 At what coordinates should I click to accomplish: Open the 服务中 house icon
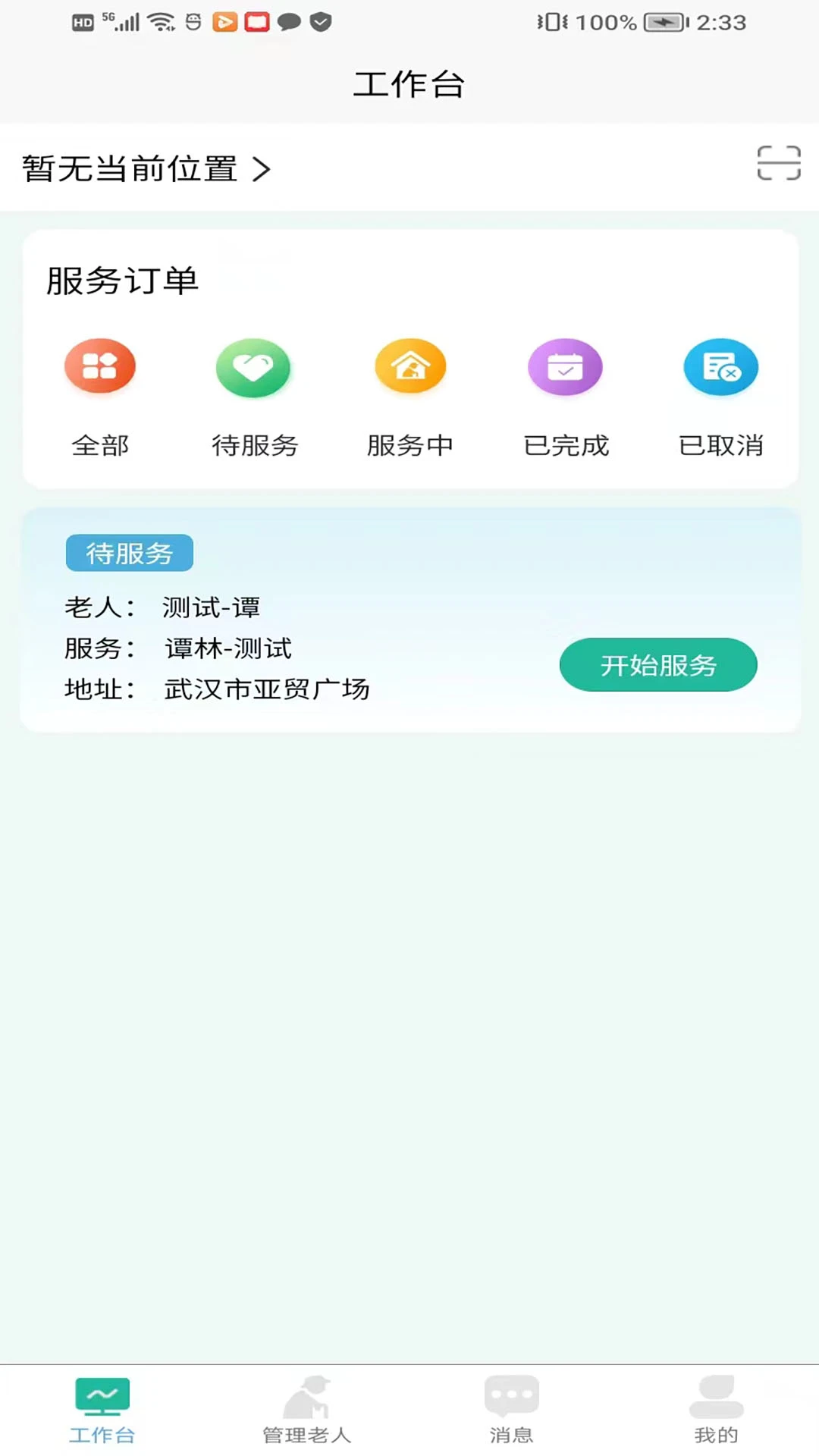point(409,366)
